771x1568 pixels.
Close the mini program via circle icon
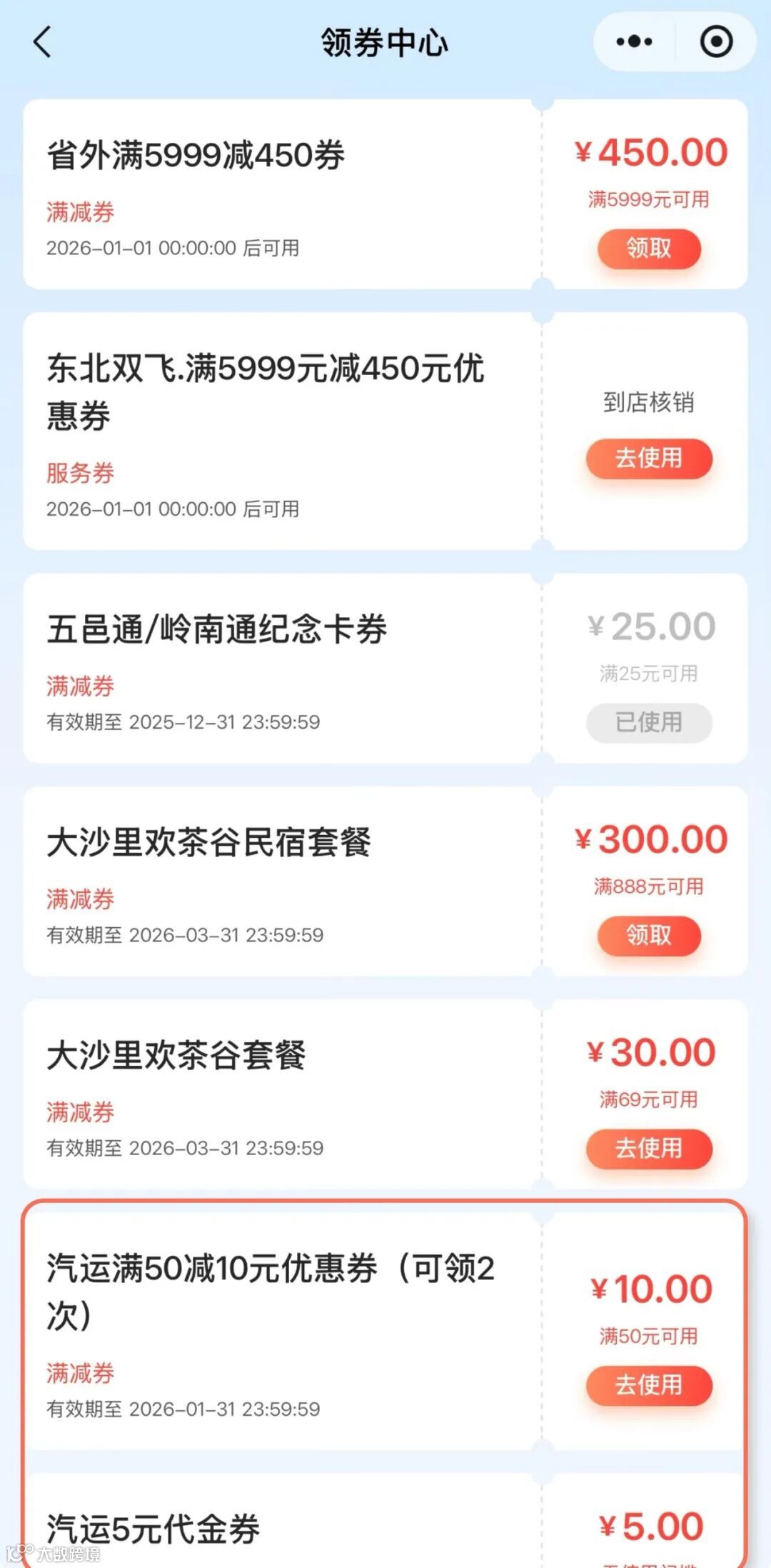716,42
